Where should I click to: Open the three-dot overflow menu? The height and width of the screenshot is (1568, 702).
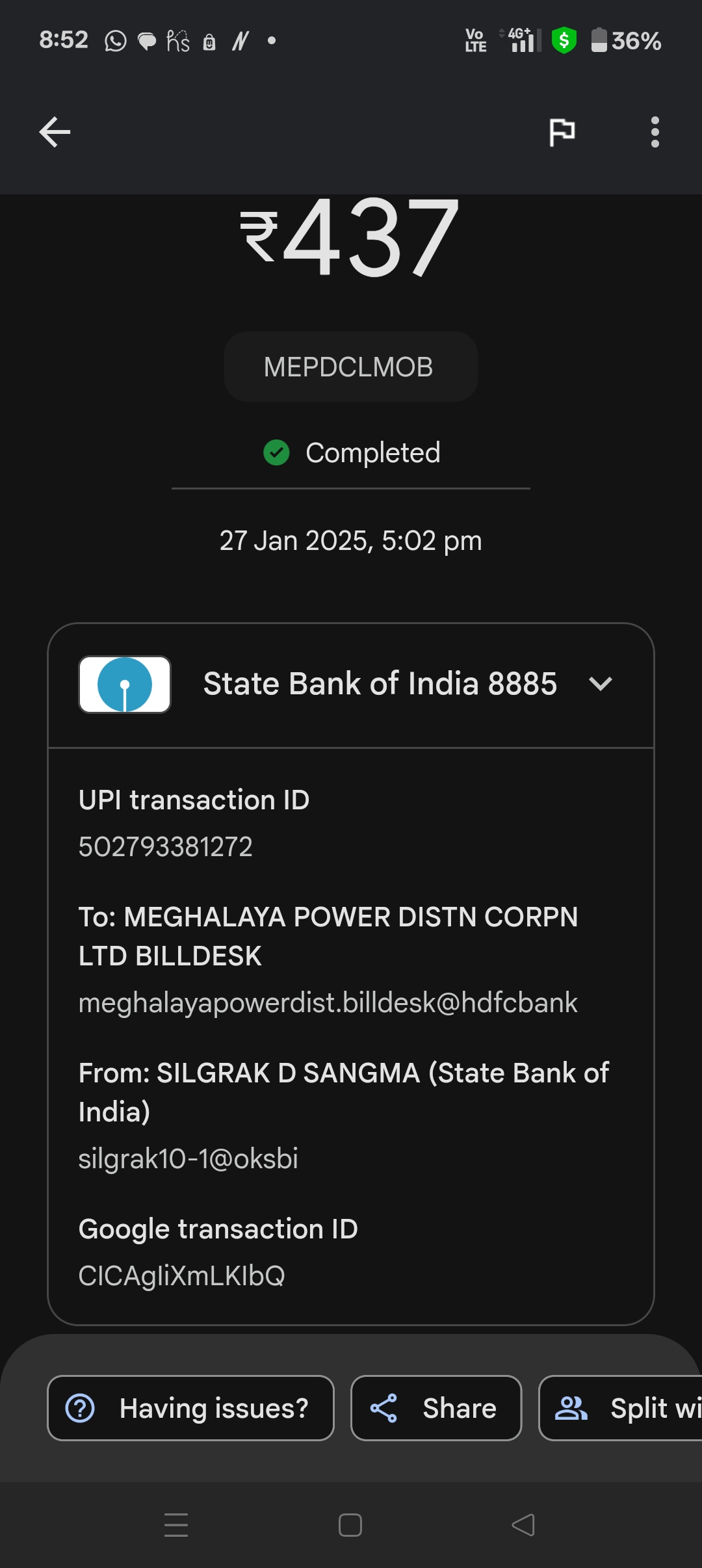click(655, 133)
